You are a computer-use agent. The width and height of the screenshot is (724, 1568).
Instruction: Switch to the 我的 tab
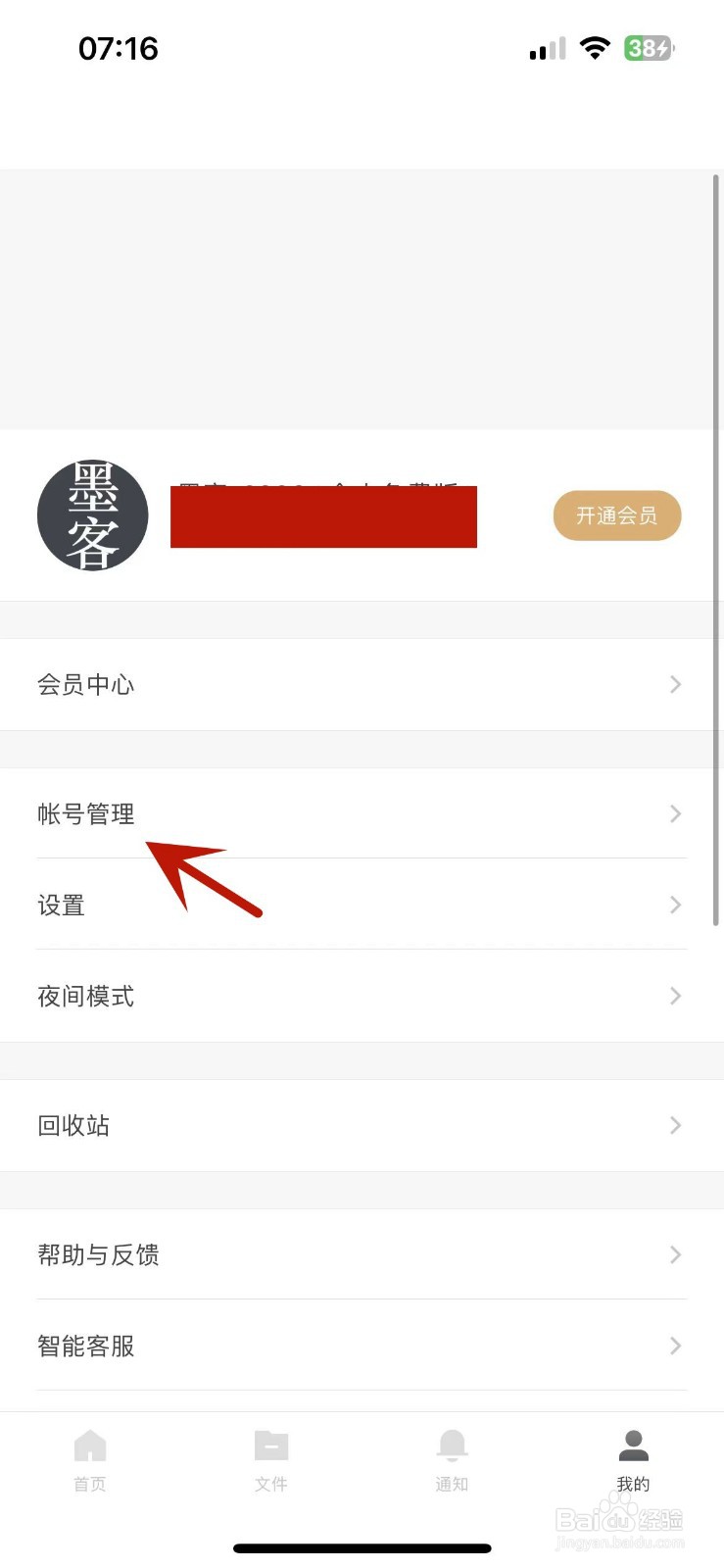click(x=634, y=1460)
